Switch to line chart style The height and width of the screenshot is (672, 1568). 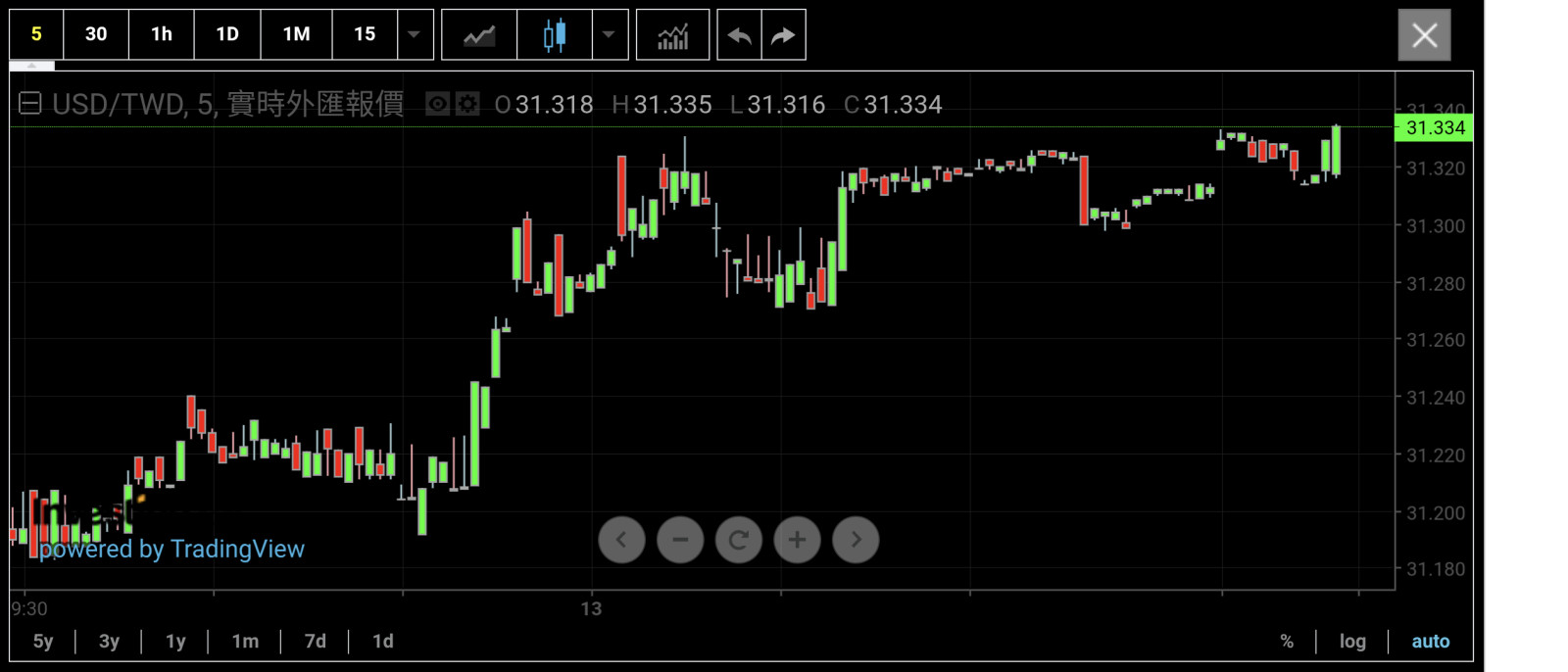(x=479, y=35)
